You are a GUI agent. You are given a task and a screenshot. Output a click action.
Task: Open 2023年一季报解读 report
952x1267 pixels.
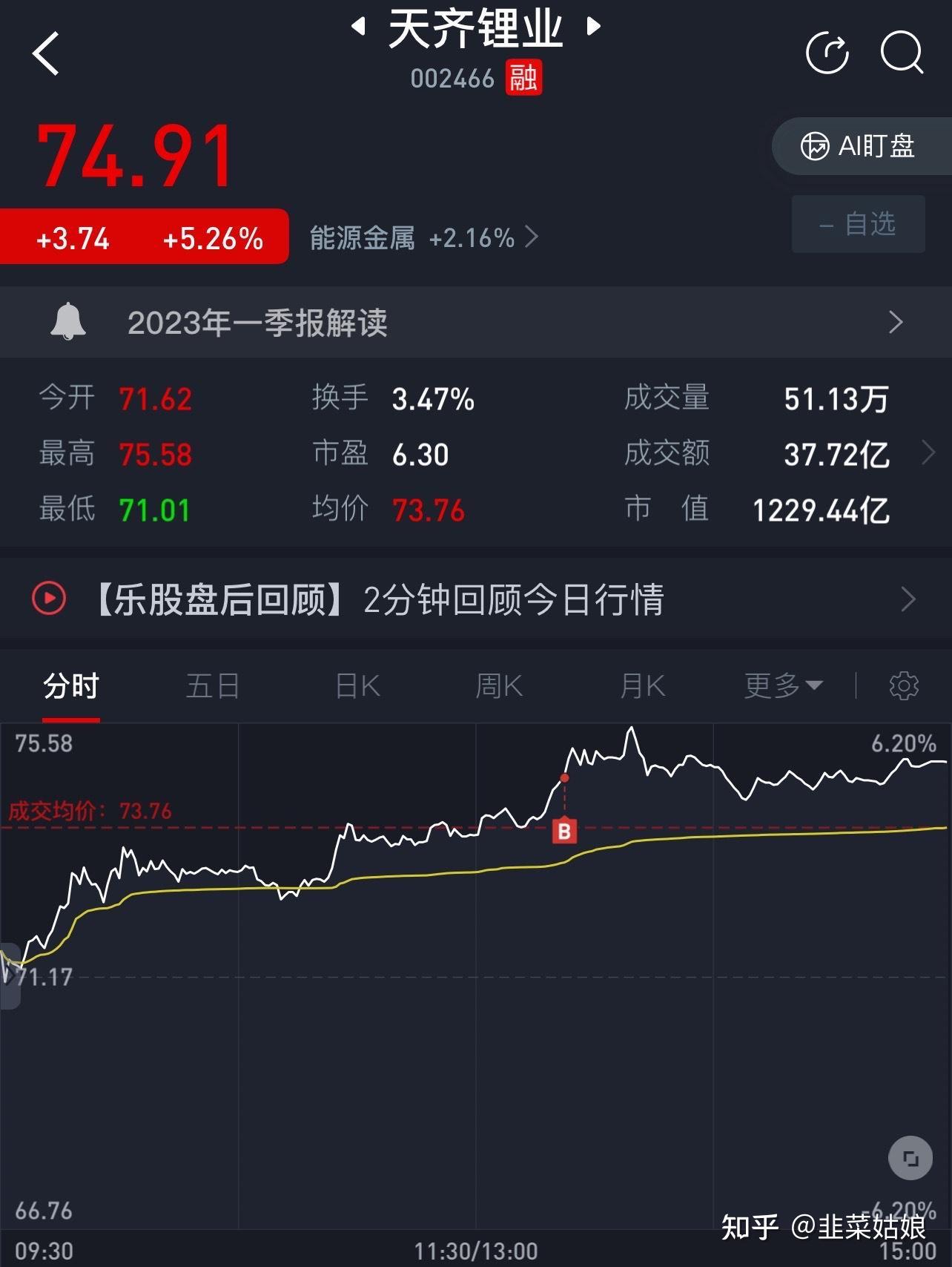point(260,322)
